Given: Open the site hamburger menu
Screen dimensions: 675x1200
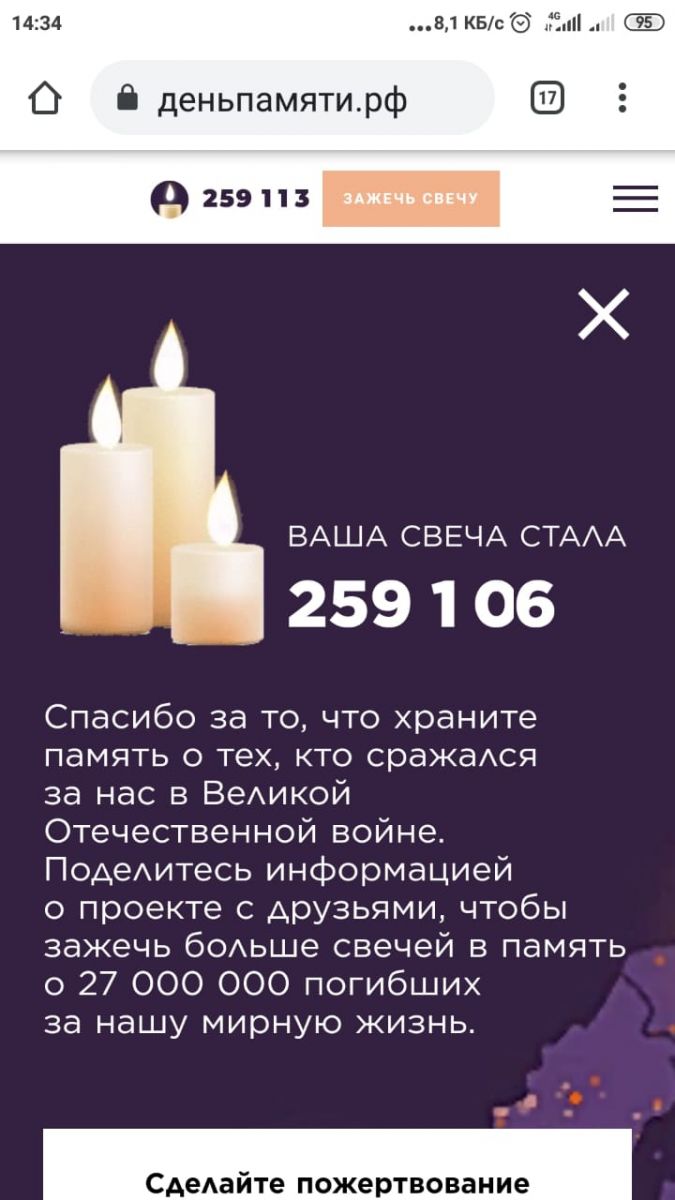Looking at the screenshot, I should [x=635, y=198].
